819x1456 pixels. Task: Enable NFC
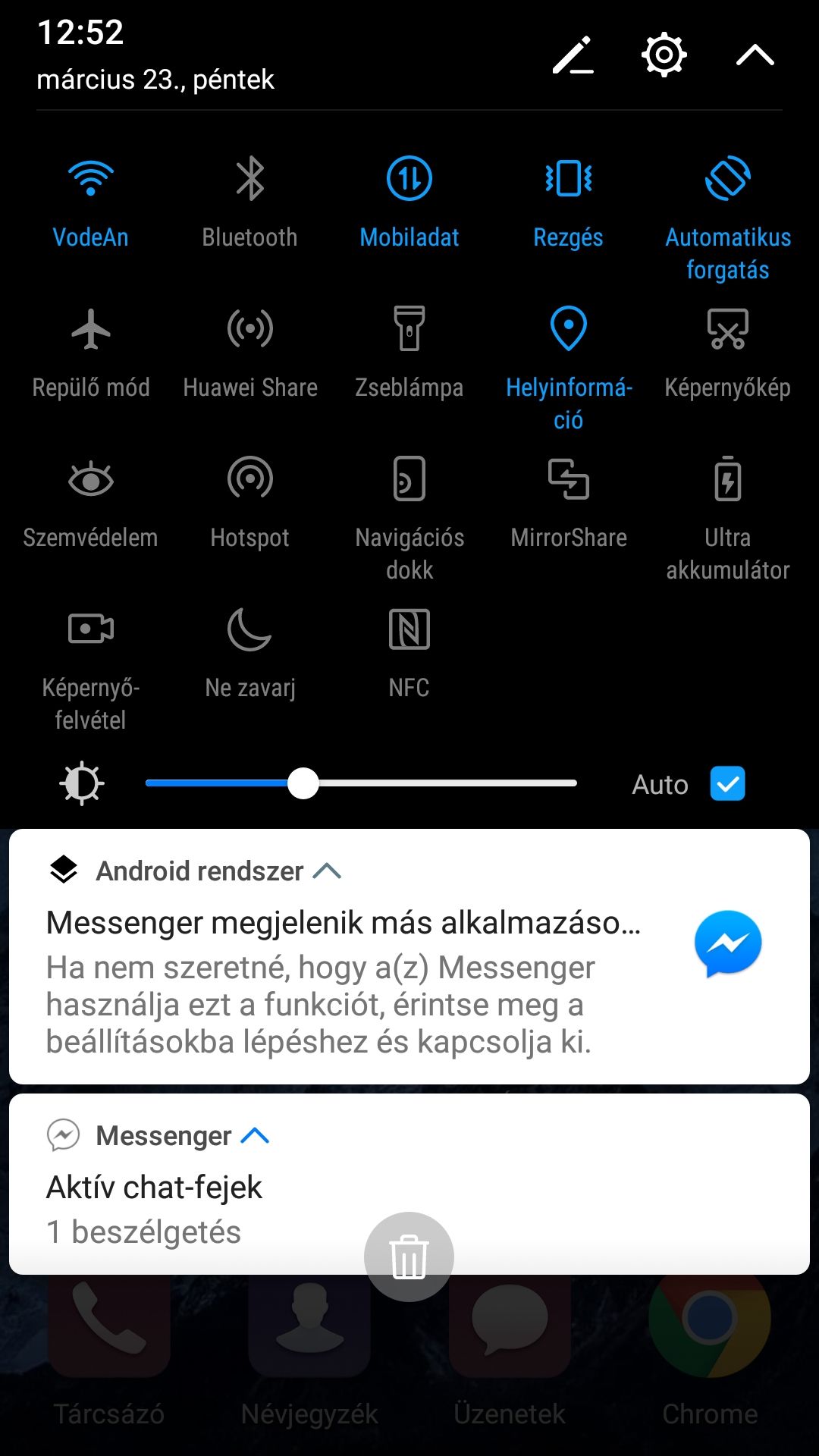click(x=409, y=630)
